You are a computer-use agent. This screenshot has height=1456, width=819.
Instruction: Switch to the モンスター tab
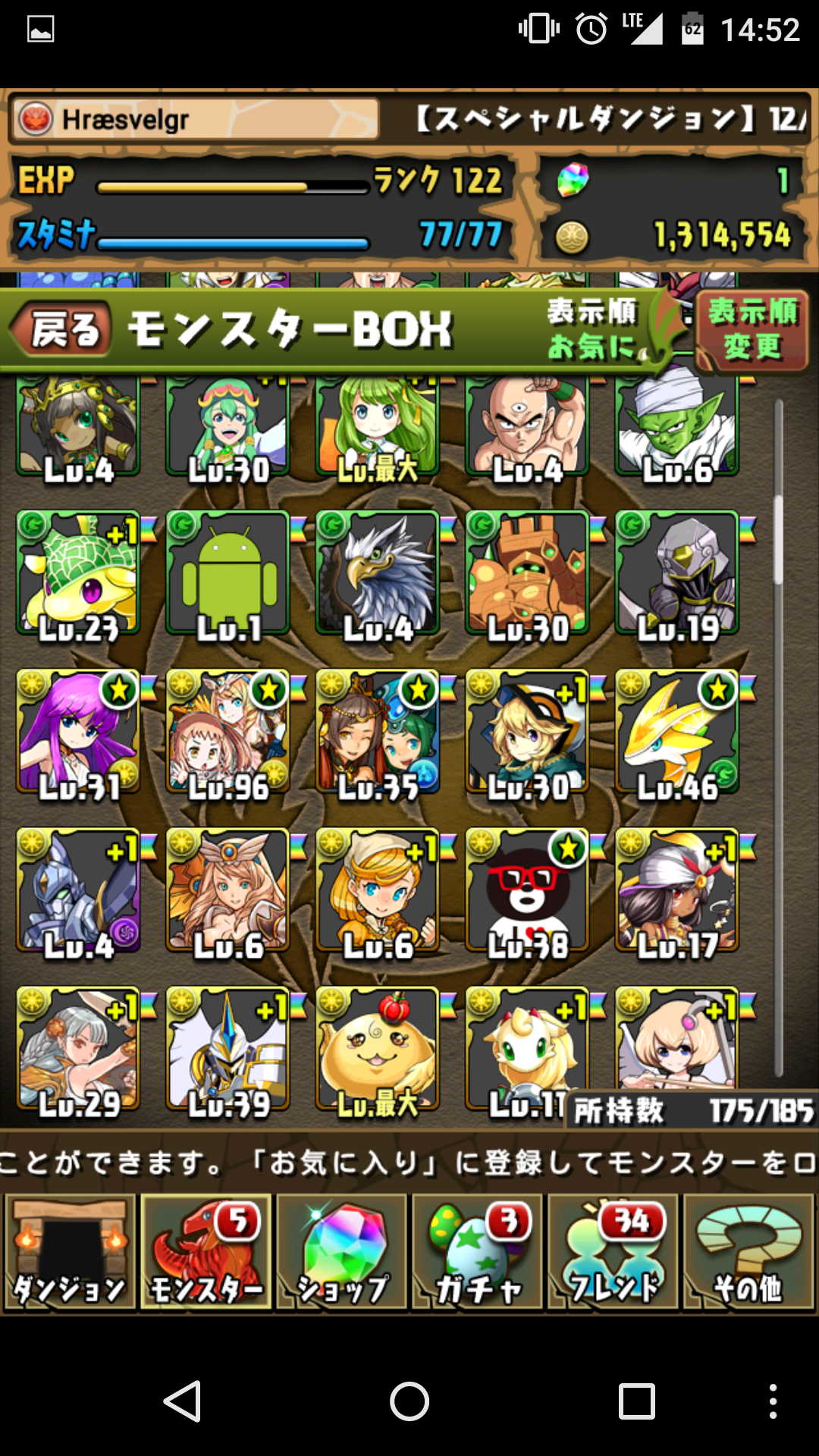point(206,1251)
